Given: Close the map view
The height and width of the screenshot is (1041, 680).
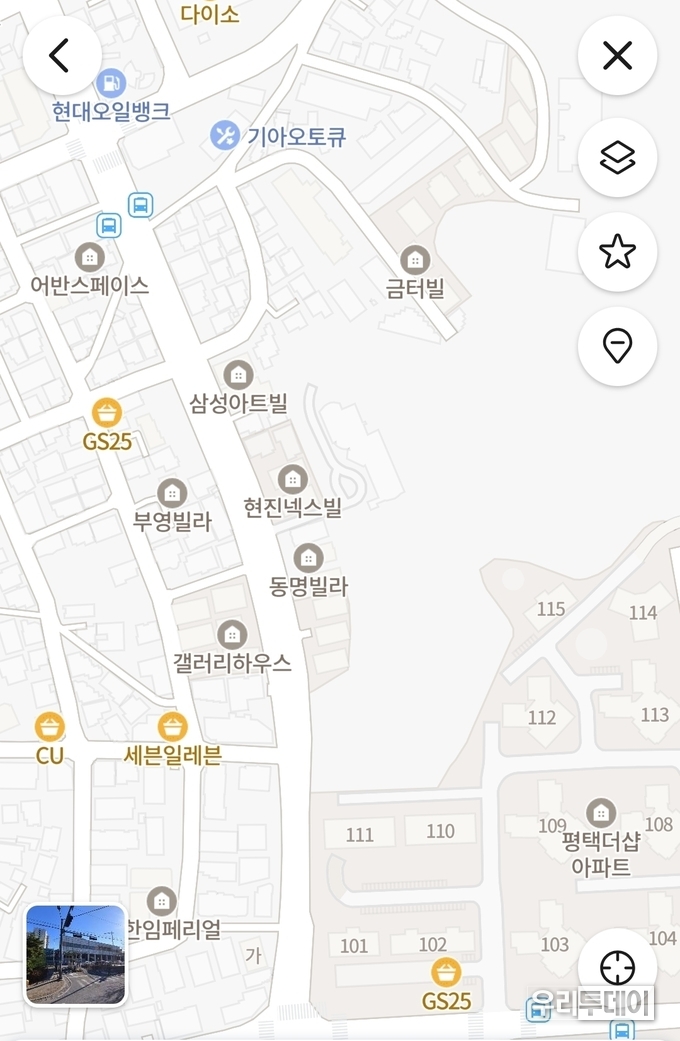Looking at the screenshot, I should (x=617, y=56).
